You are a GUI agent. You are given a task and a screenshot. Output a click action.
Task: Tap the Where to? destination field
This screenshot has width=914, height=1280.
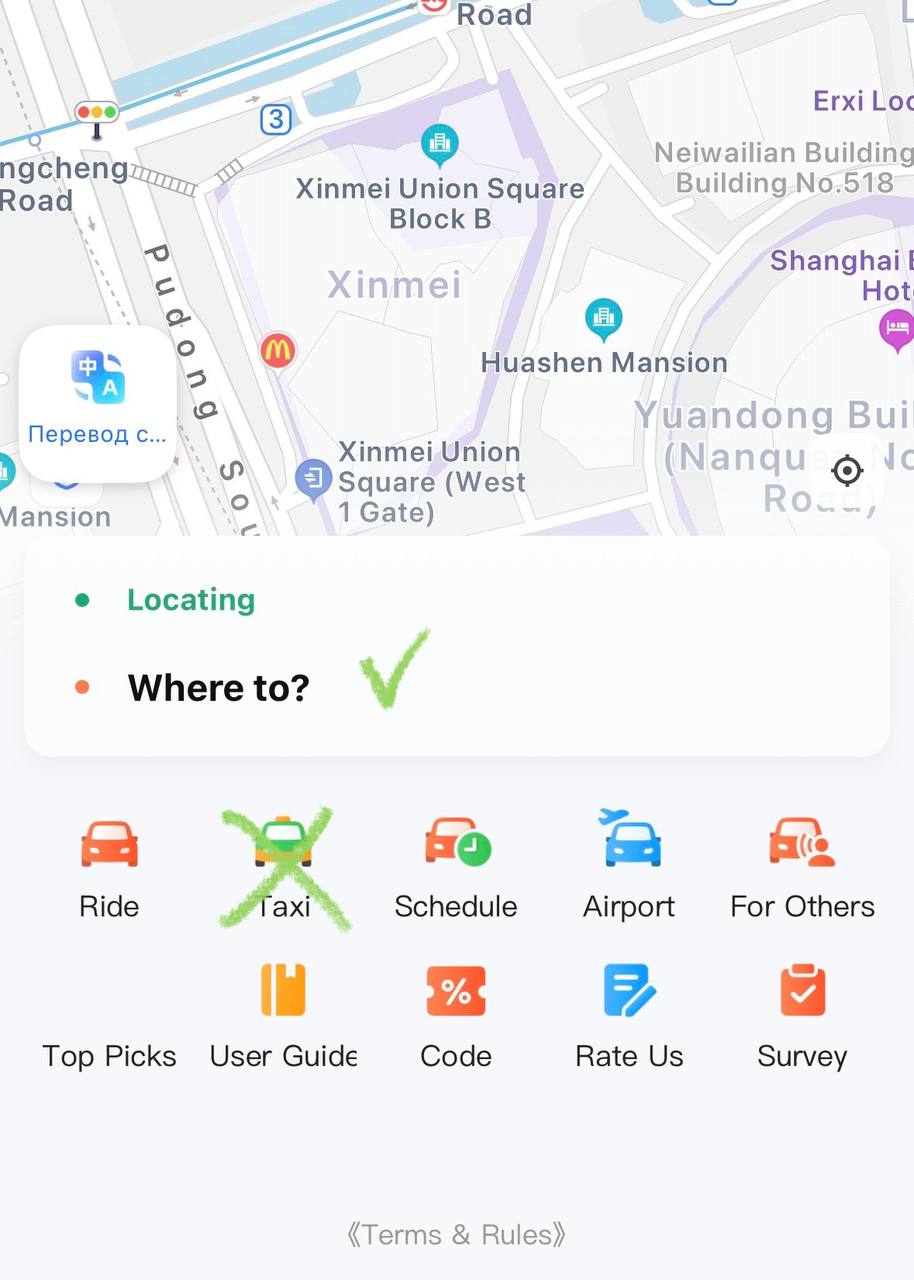point(219,688)
